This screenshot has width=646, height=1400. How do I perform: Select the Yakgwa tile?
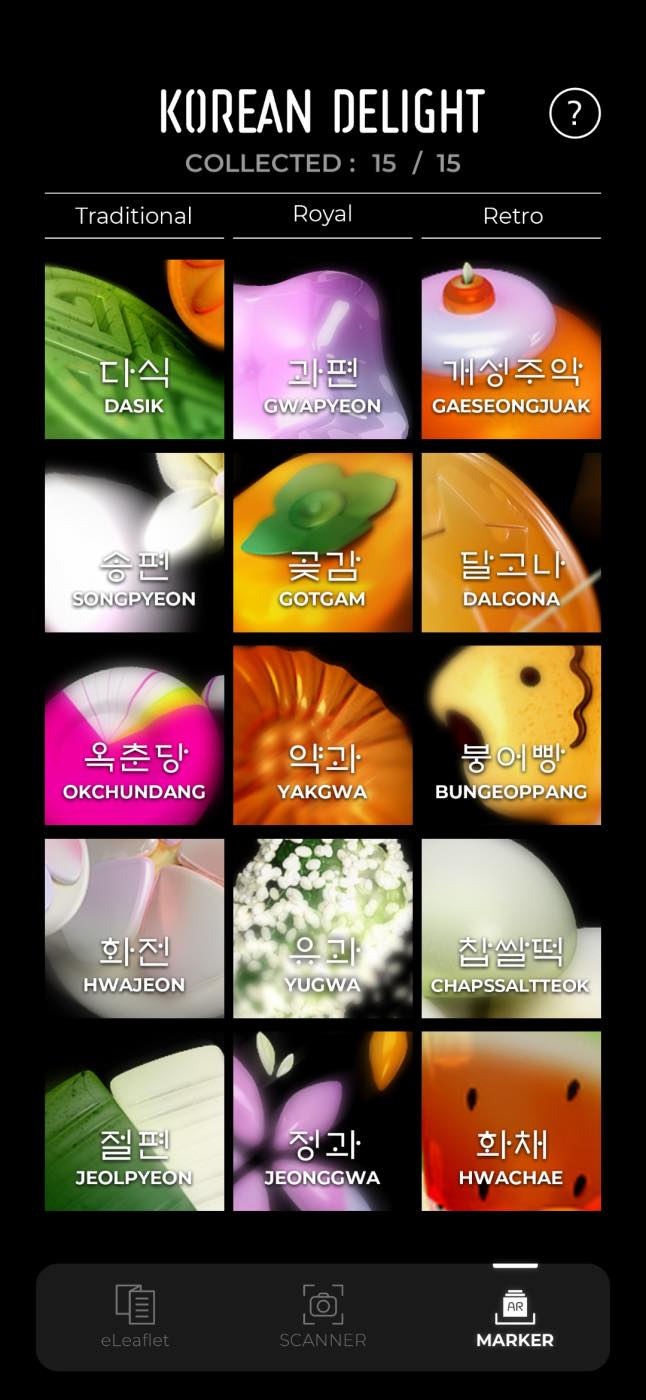click(x=322, y=735)
